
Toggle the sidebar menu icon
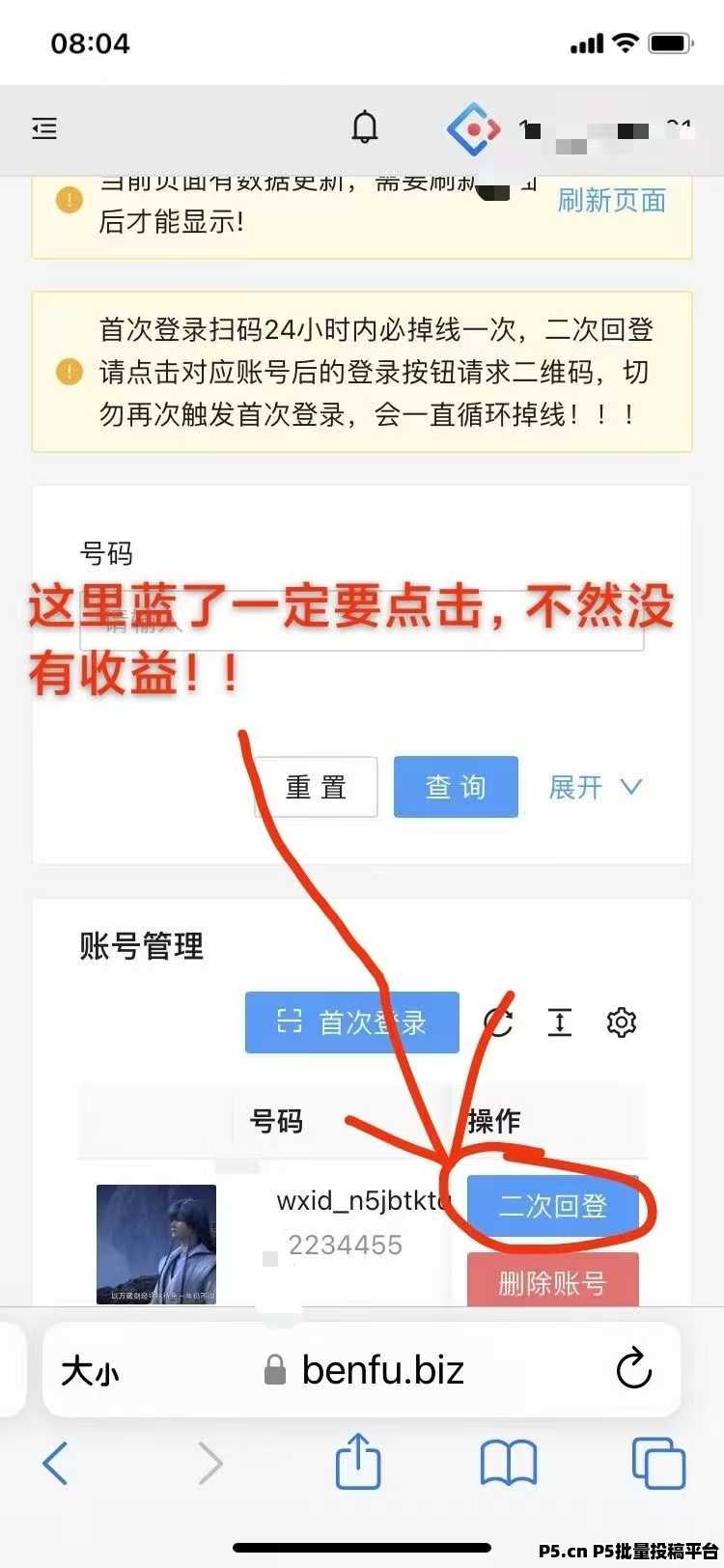point(44,128)
